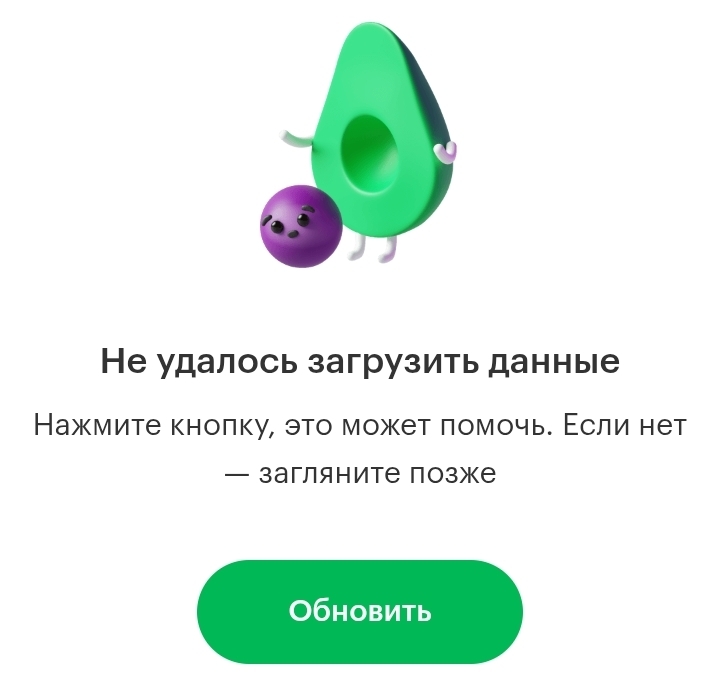The width and height of the screenshot is (706, 699).
Task: Tap the green Обновить button
Action: pos(360,611)
